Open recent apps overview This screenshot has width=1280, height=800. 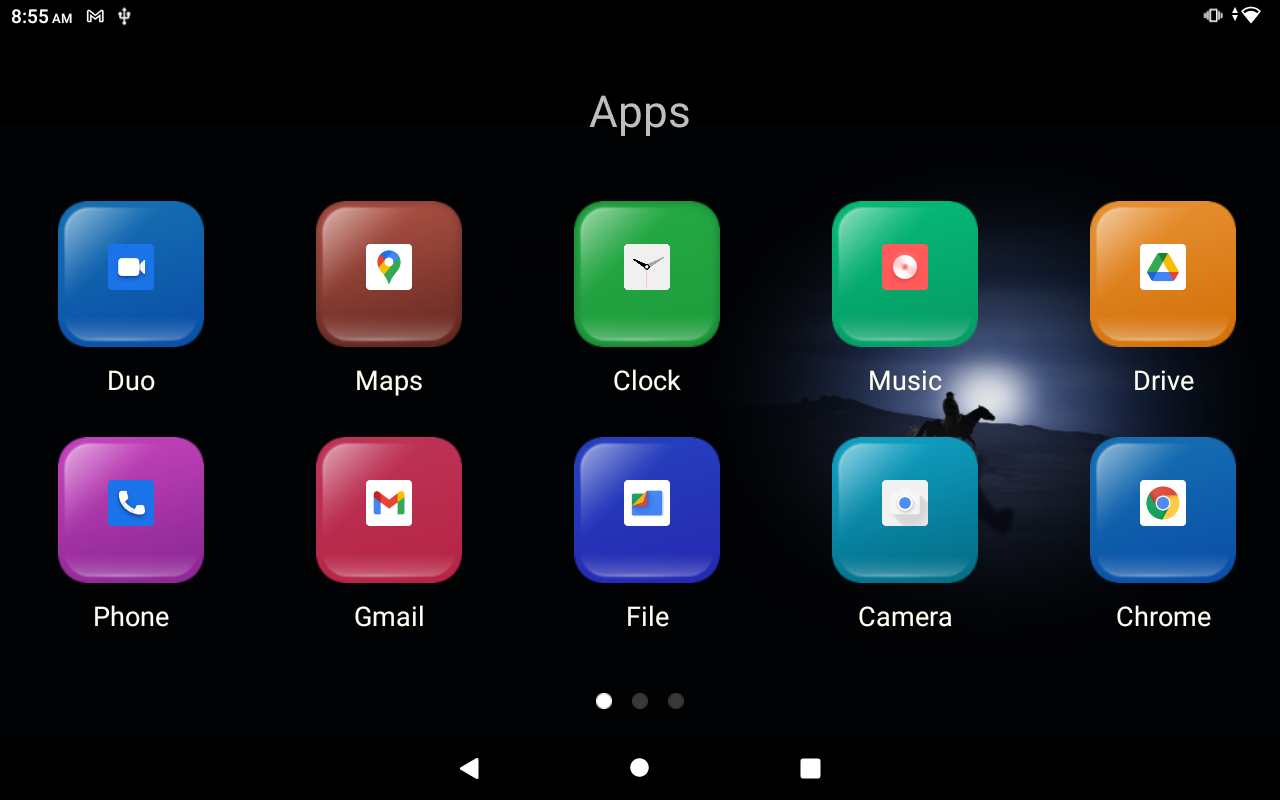click(810, 768)
